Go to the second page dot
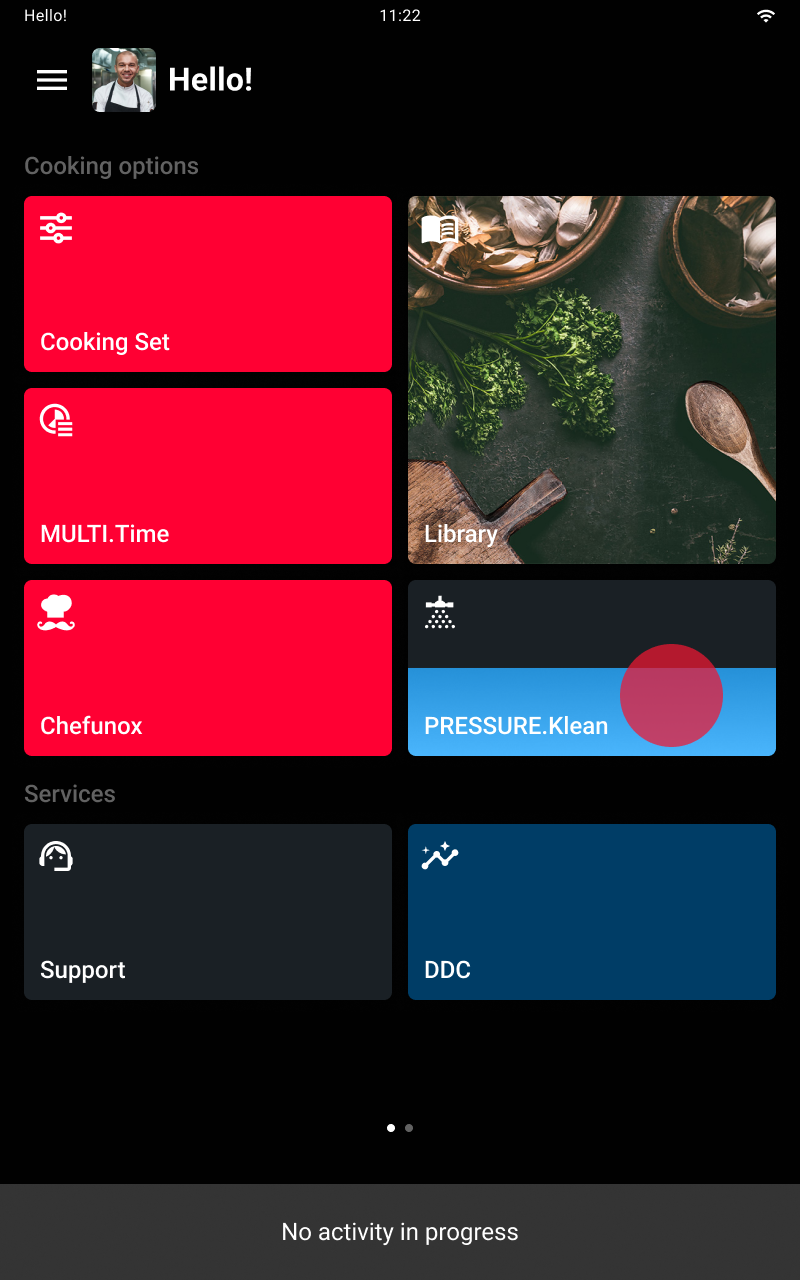The height and width of the screenshot is (1280, 800). [x=409, y=1128]
